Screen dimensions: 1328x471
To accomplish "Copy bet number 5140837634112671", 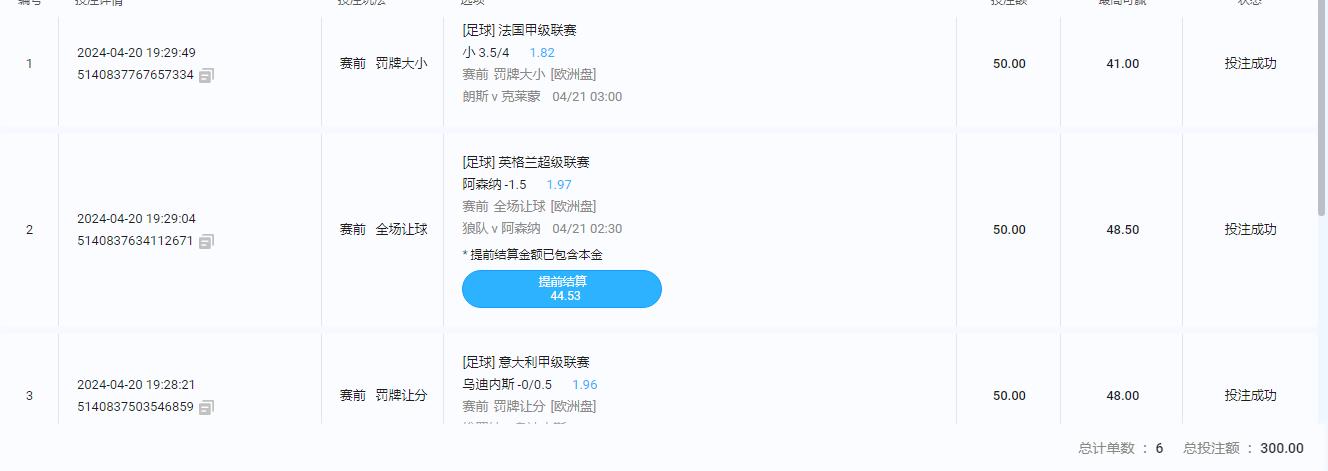I will (206, 241).
